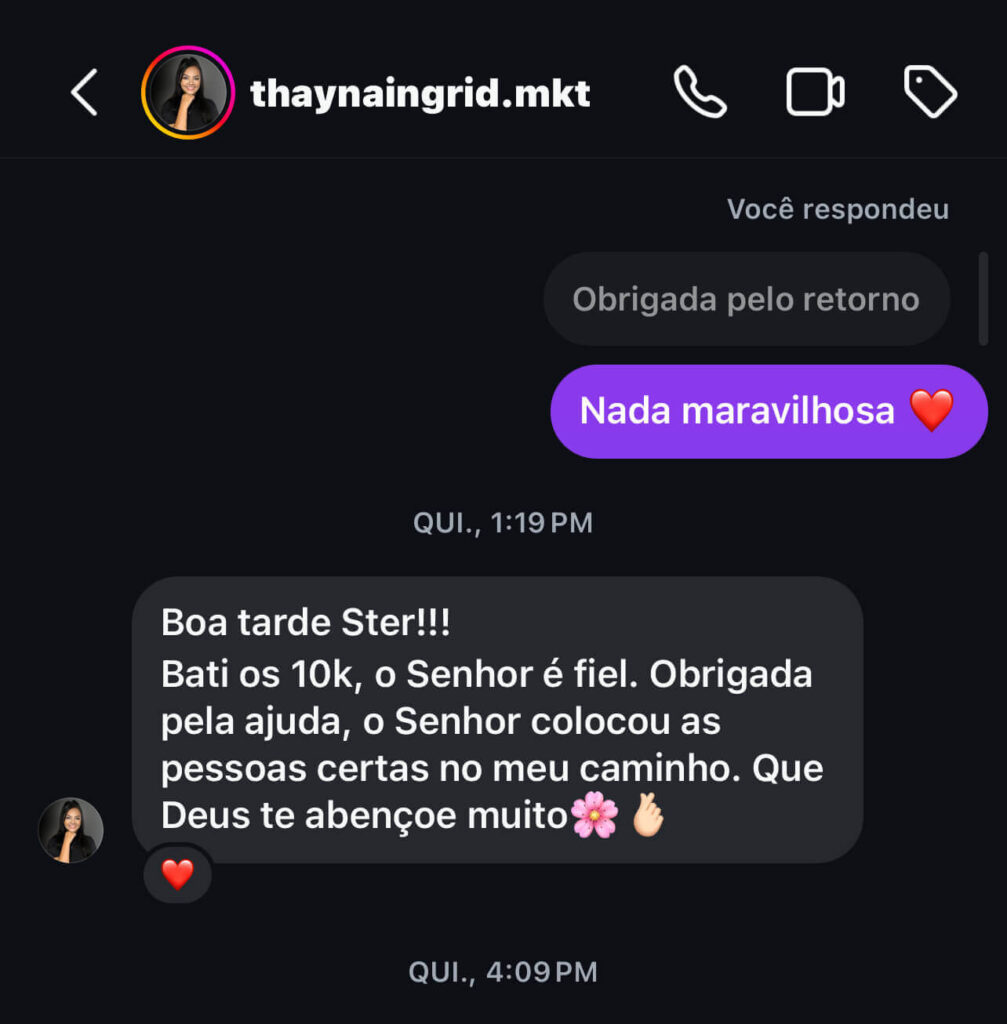Tap the quoted "Obrigada pelo retorno" reply
1007x1024 pixels.
[x=746, y=299]
